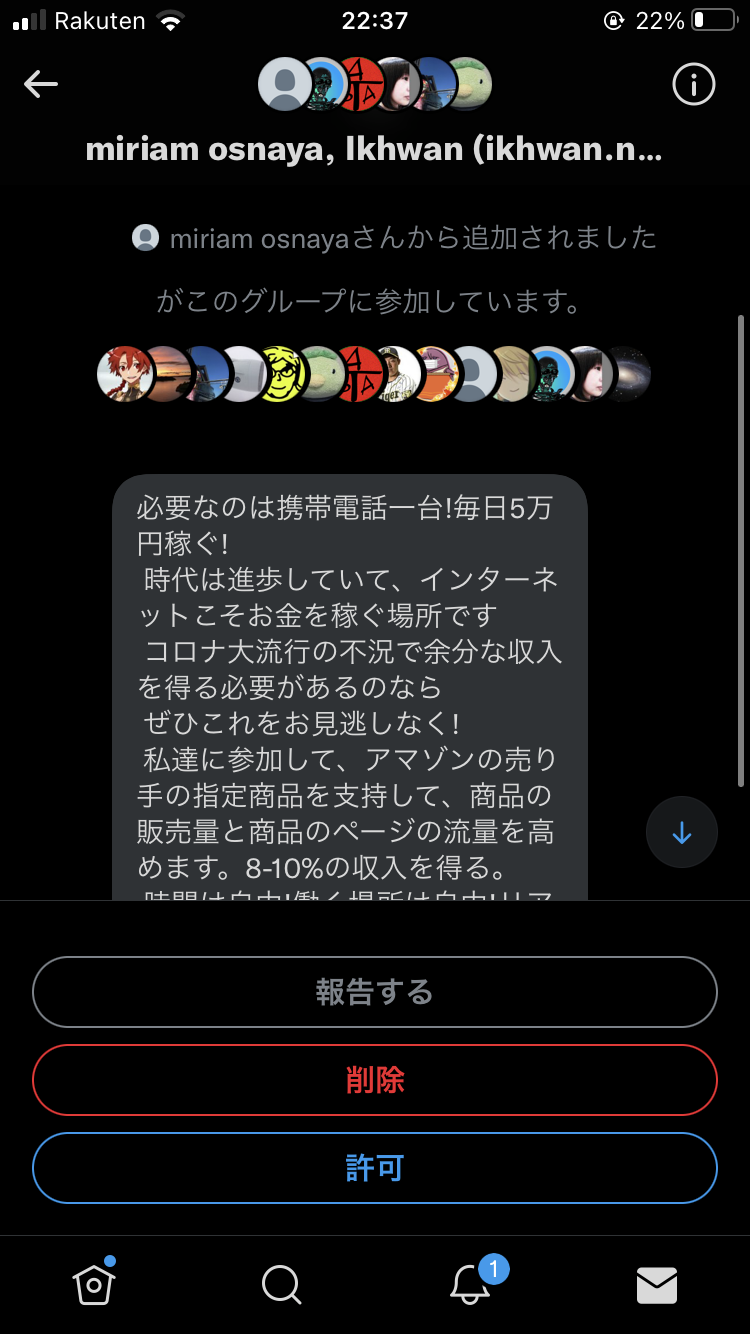Open the group info icon

pyautogui.click(x=693, y=85)
